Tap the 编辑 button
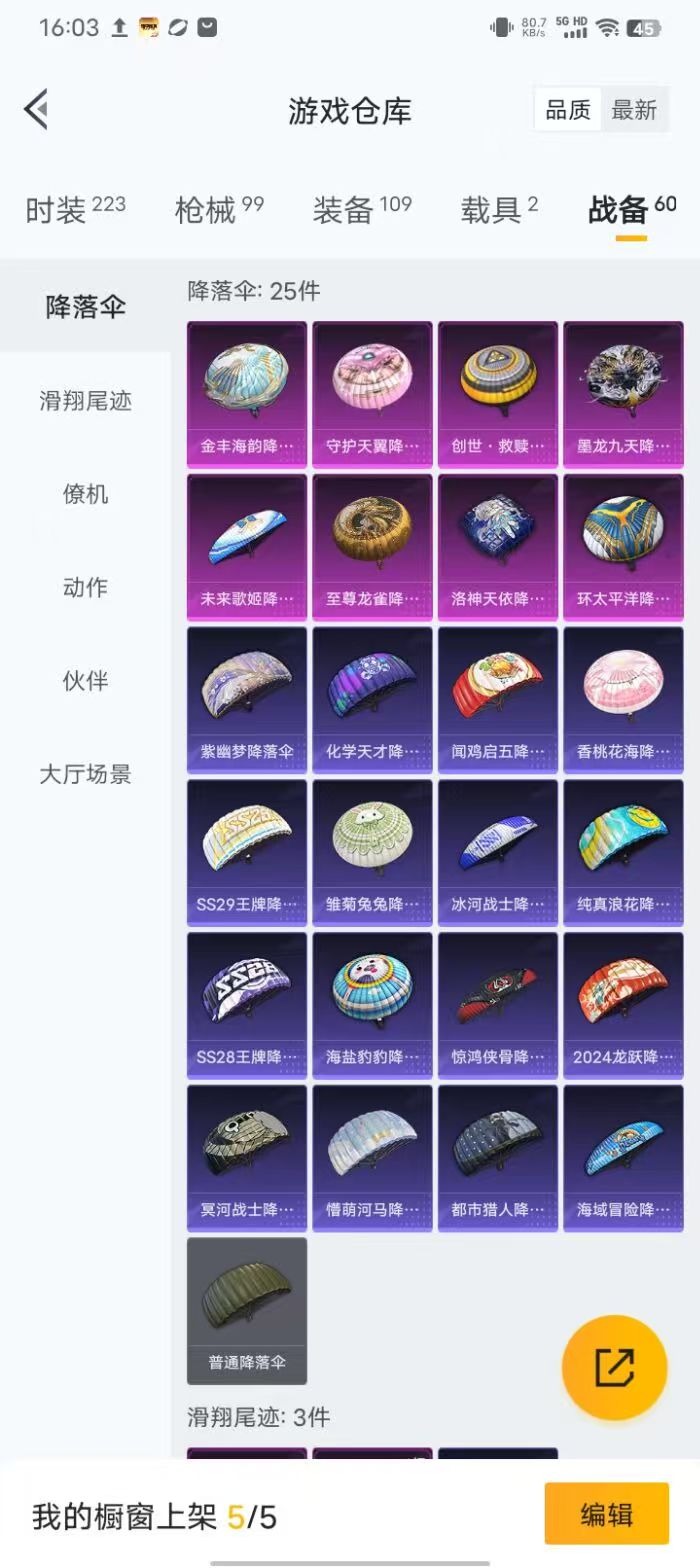 coord(606,1514)
